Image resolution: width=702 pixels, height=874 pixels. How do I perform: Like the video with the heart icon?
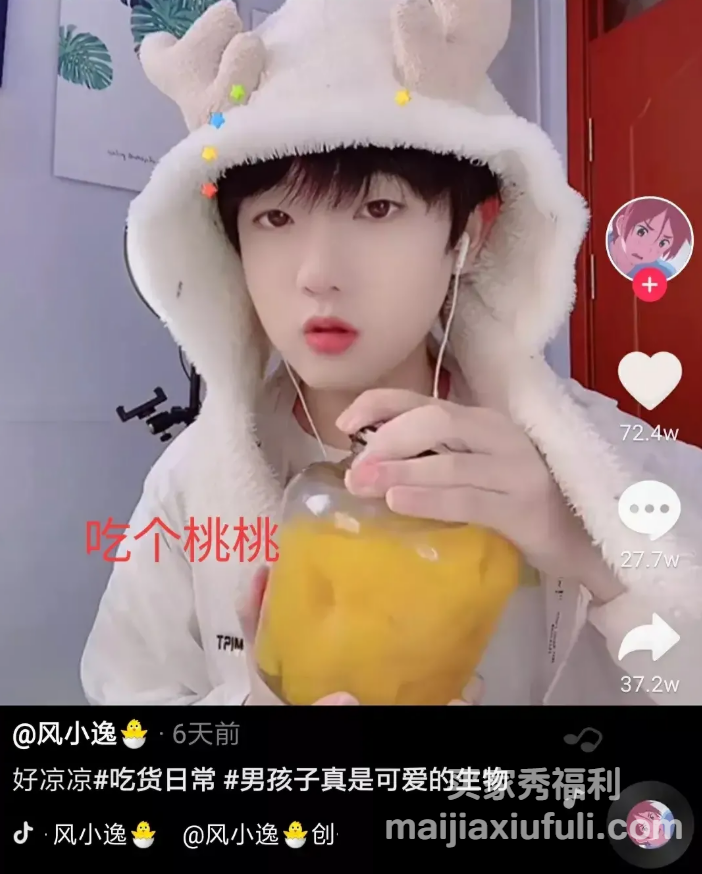pos(649,380)
